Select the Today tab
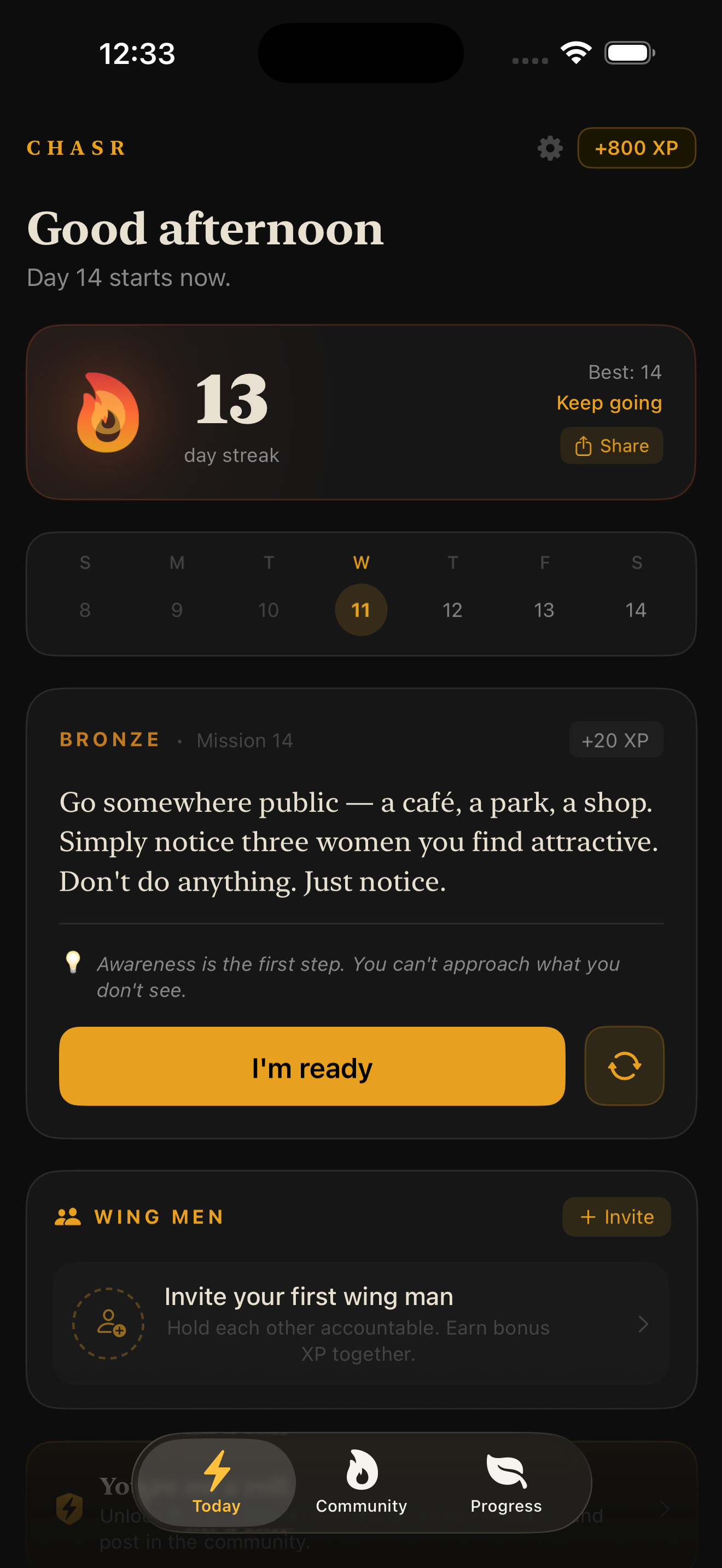 coord(217,1482)
